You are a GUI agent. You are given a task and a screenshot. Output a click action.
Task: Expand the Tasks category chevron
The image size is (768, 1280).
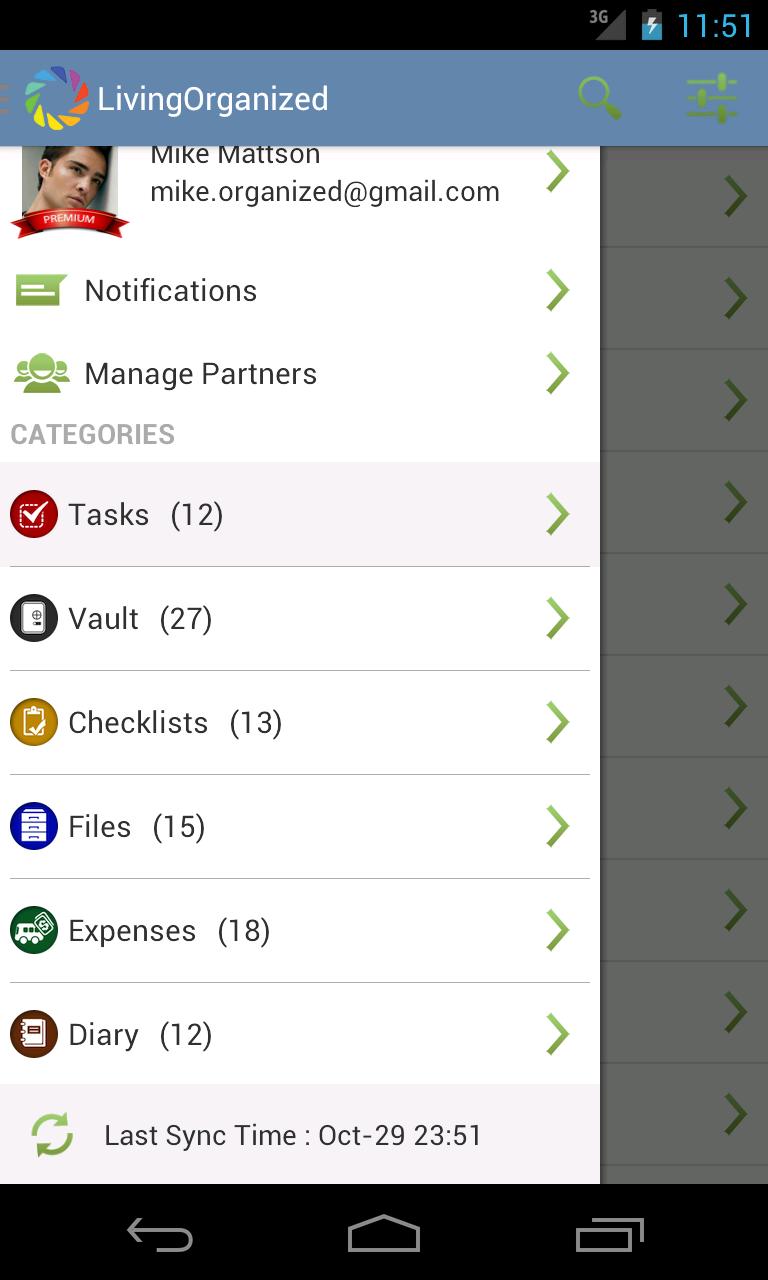point(557,514)
